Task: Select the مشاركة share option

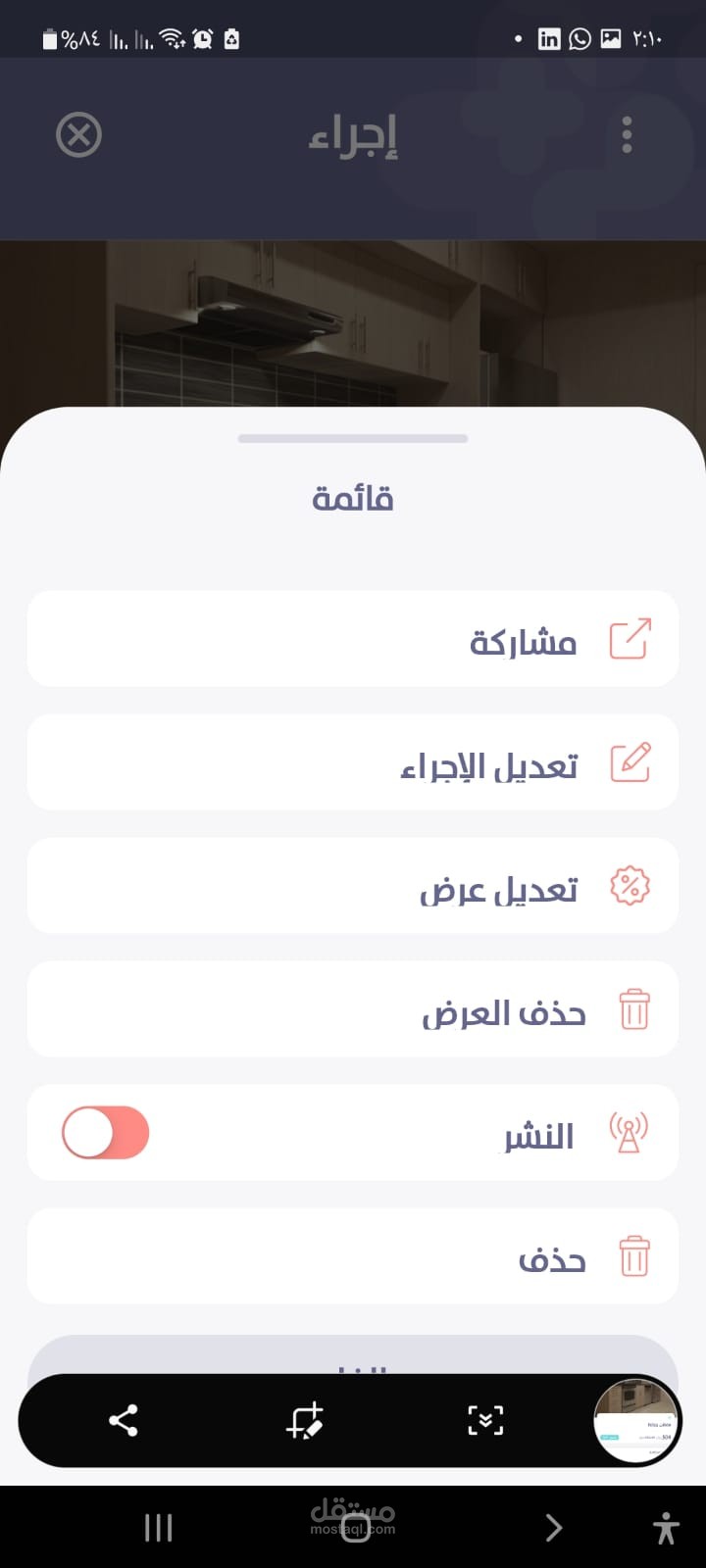Action: tap(353, 639)
